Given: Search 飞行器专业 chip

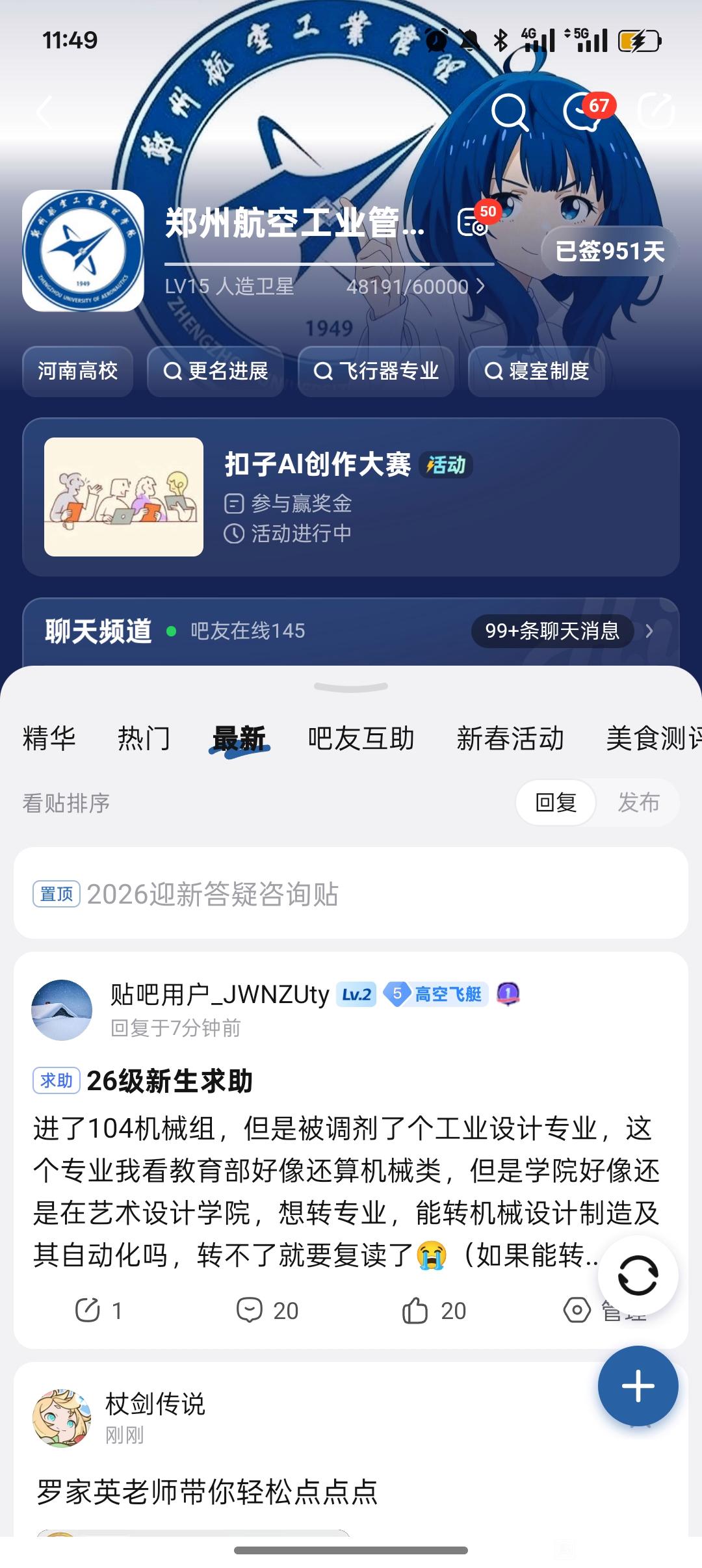Looking at the screenshot, I should click(x=376, y=371).
